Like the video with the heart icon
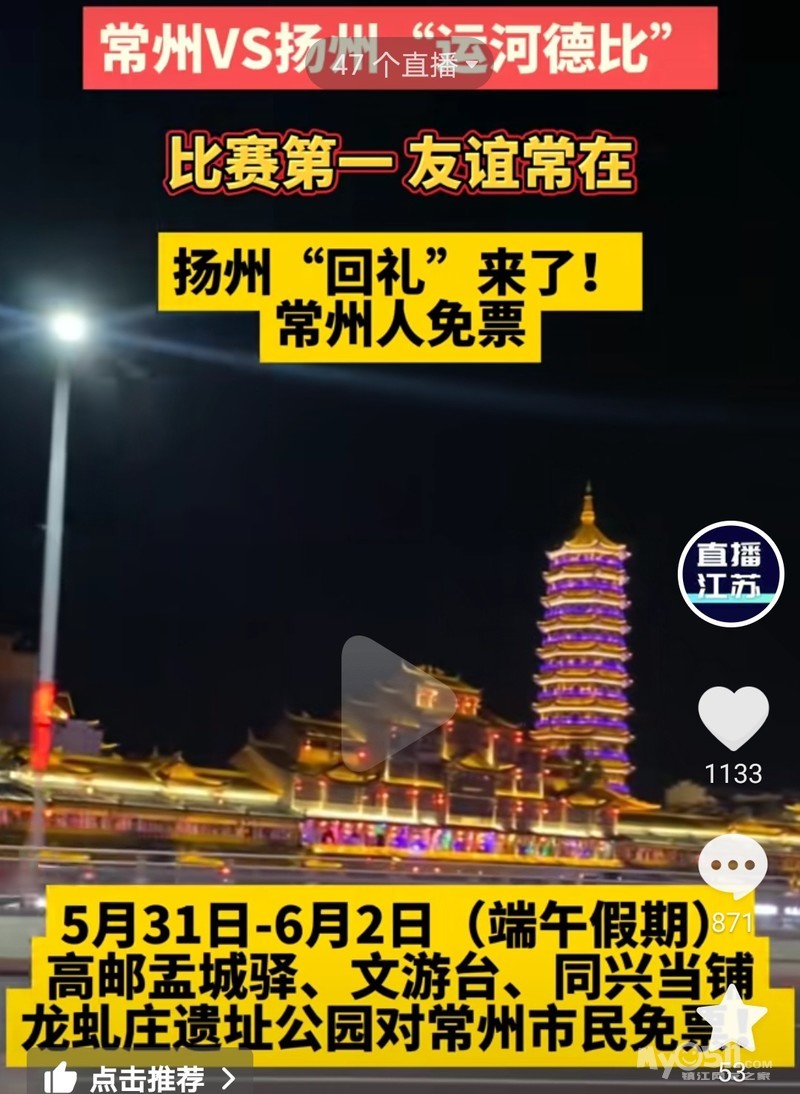 coord(733,718)
